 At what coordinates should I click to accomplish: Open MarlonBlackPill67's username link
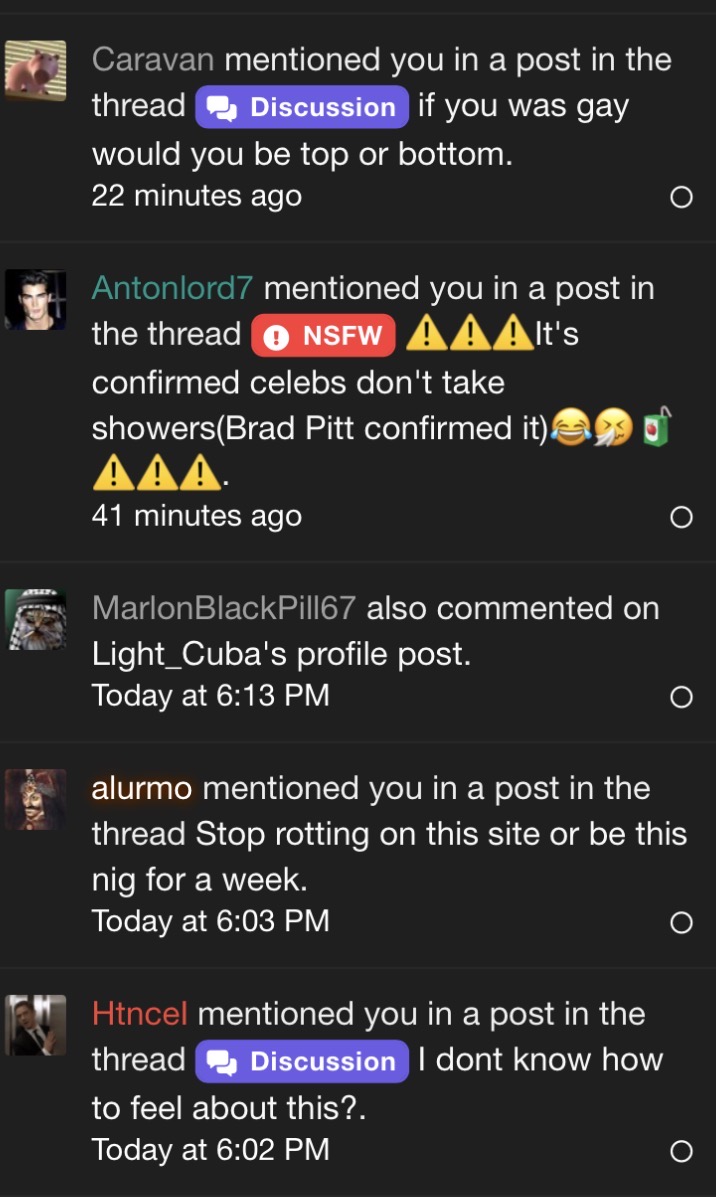[224, 608]
